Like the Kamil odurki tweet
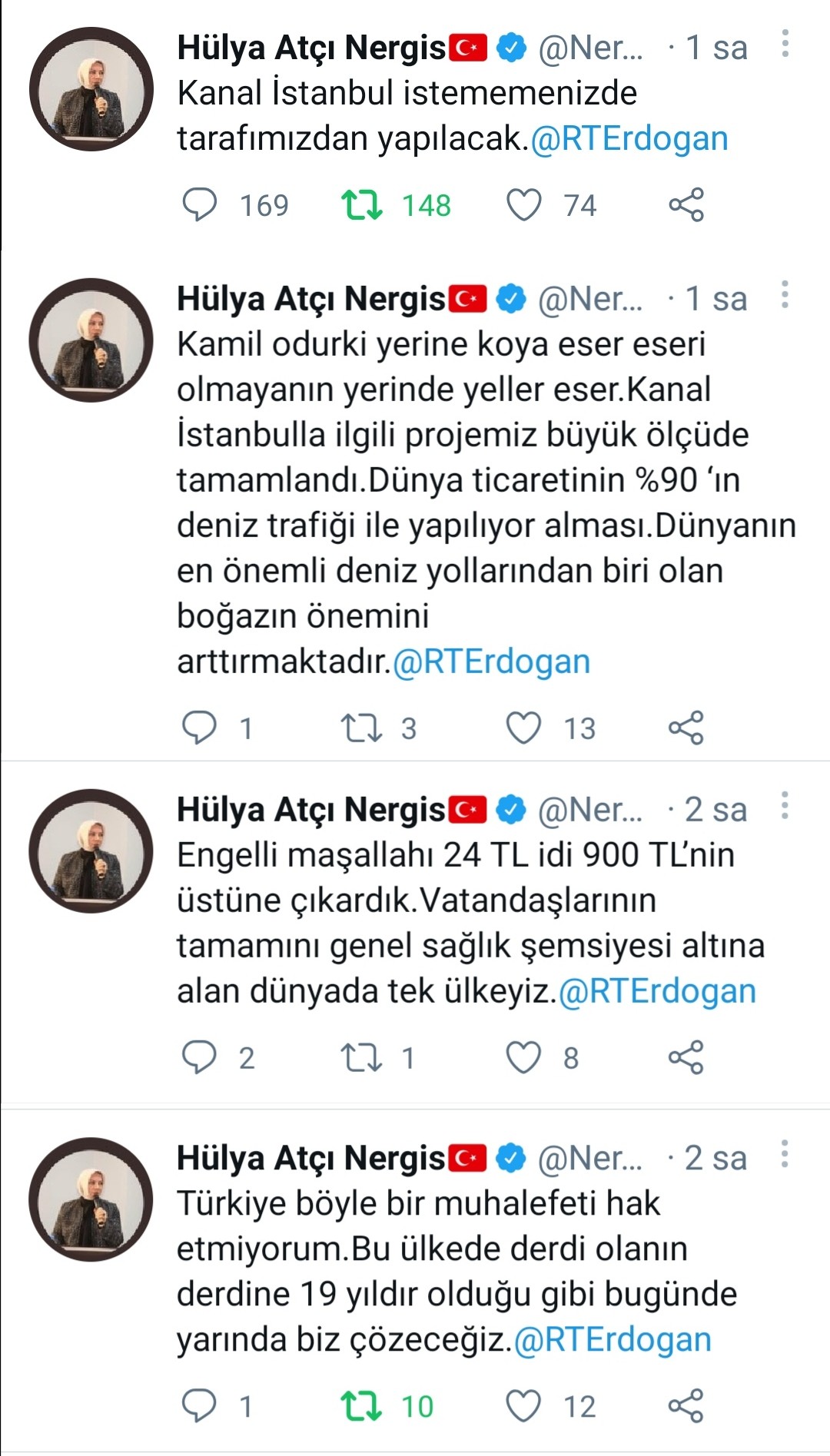This screenshot has height=1456, width=830. 524,728
